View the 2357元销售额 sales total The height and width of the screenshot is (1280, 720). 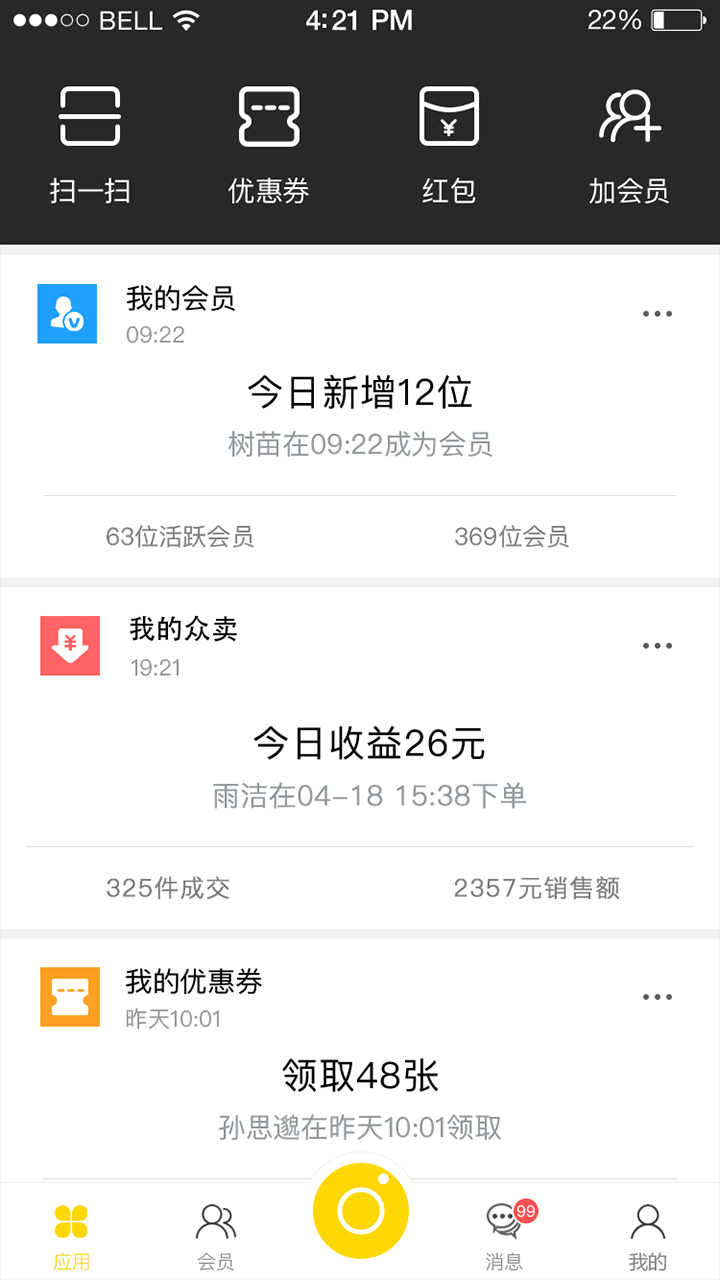pyautogui.click(x=538, y=886)
